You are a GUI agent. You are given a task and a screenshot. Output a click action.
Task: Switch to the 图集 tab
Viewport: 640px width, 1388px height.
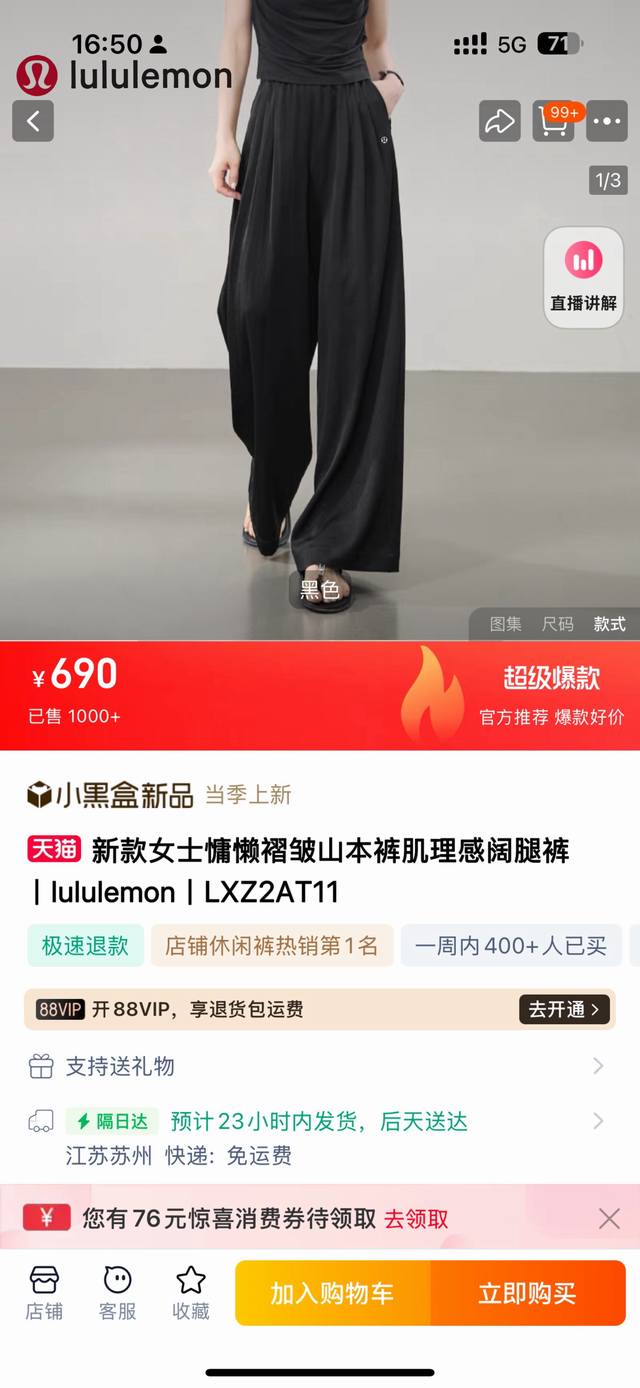pyautogui.click(x=505, y=624)
